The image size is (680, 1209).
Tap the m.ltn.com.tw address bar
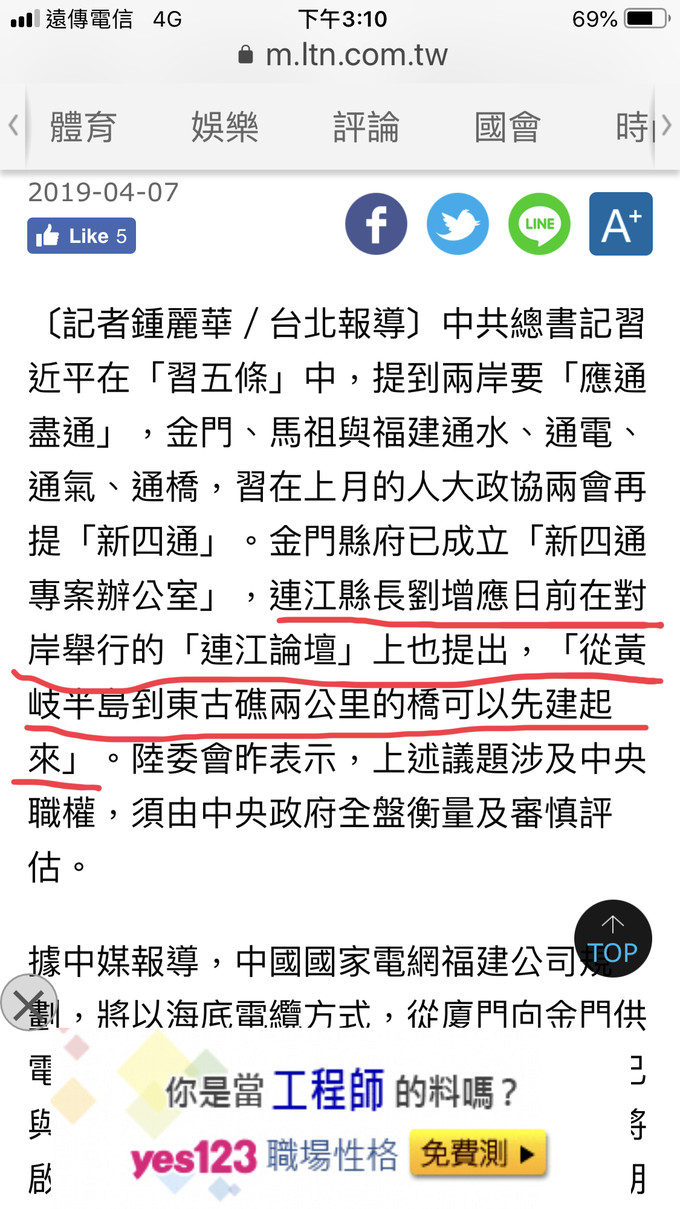tap(342, 55)
